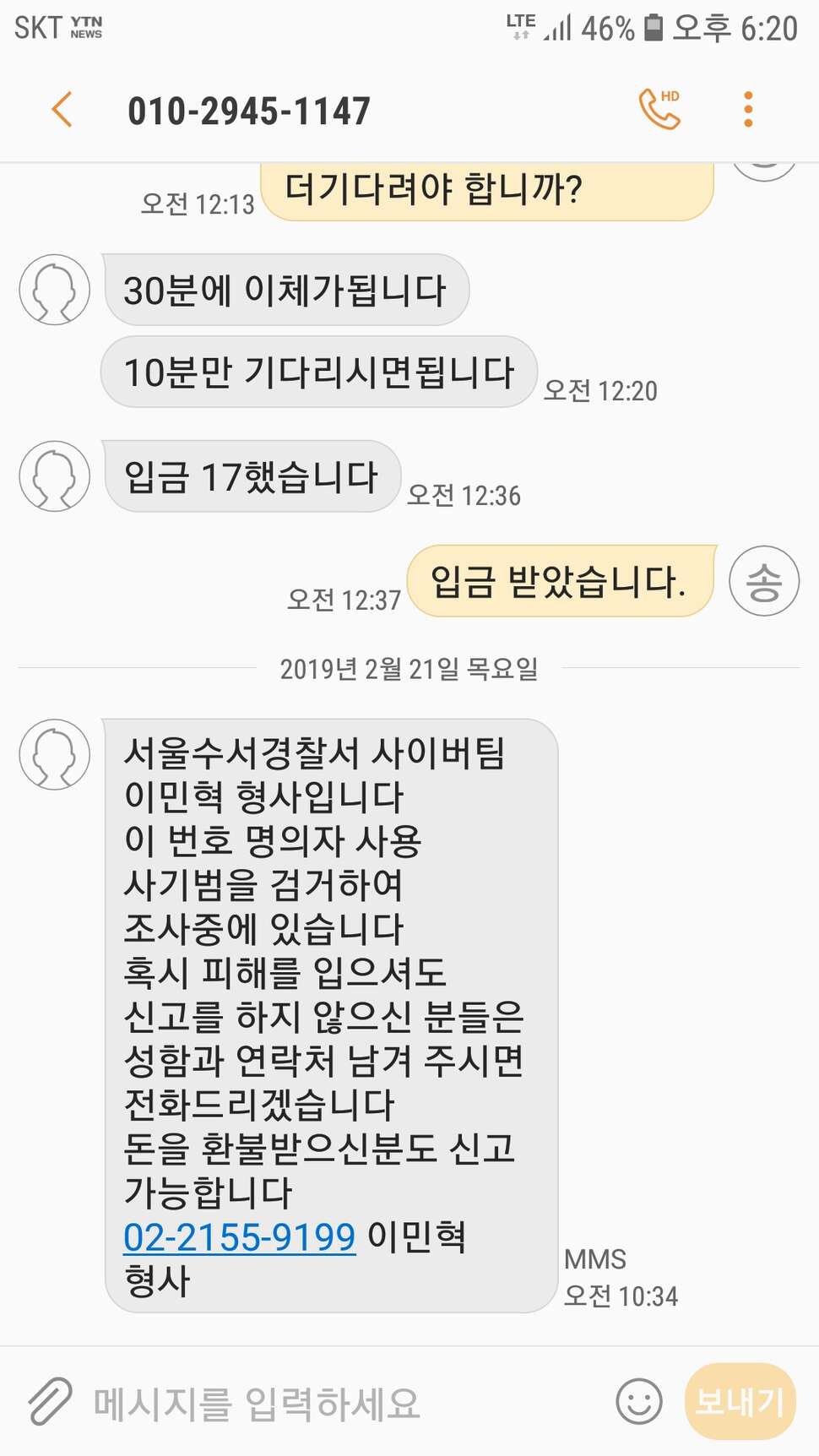Tap the 02-2155-9199 phone number link

point(240,1237)
